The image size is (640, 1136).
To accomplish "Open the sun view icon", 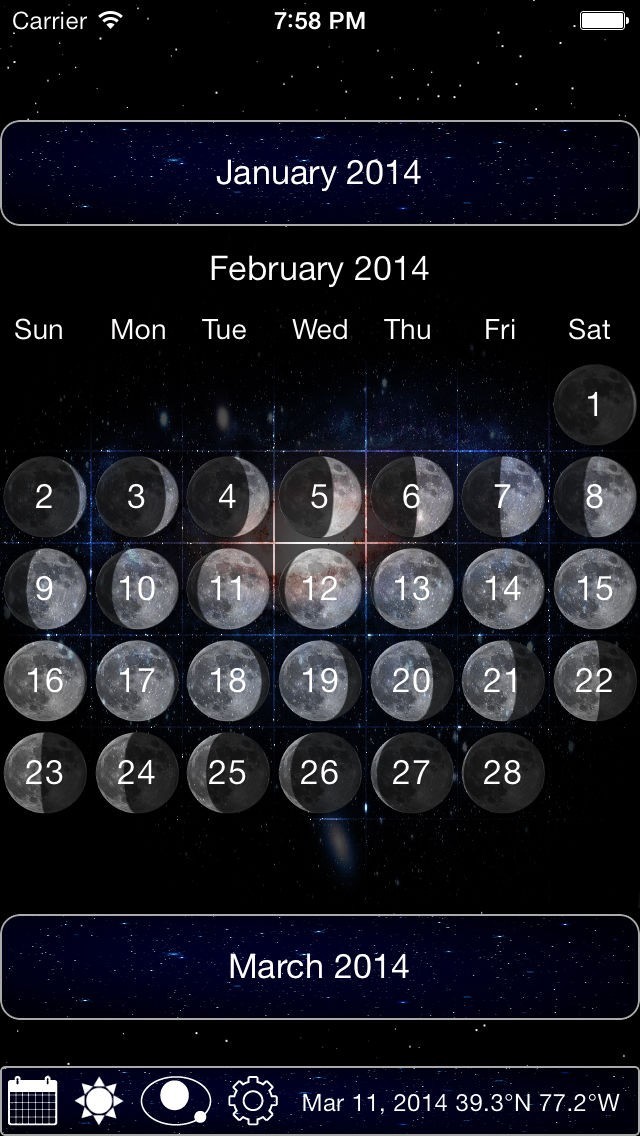I will click(98, 1101).
